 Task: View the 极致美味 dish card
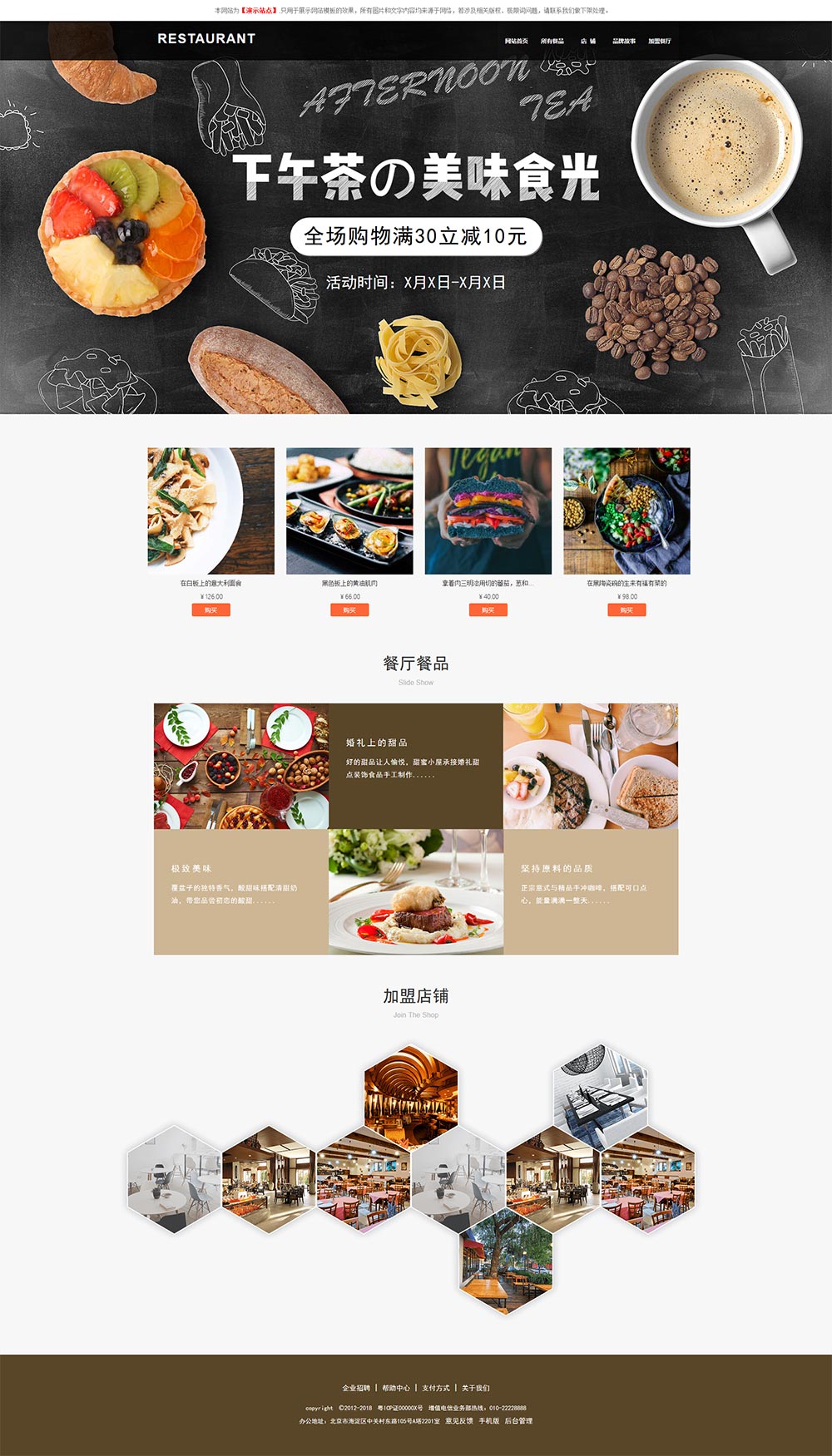[240, 891]
